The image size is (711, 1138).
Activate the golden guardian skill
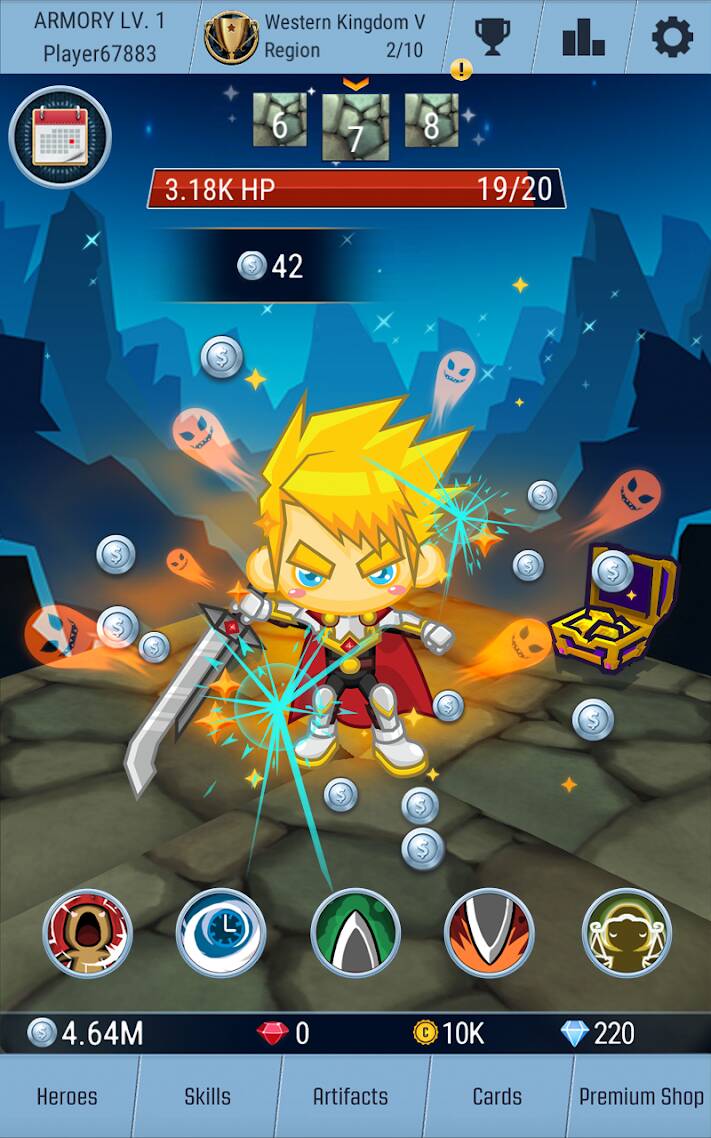pyautogui.click(x=627, y=933)
